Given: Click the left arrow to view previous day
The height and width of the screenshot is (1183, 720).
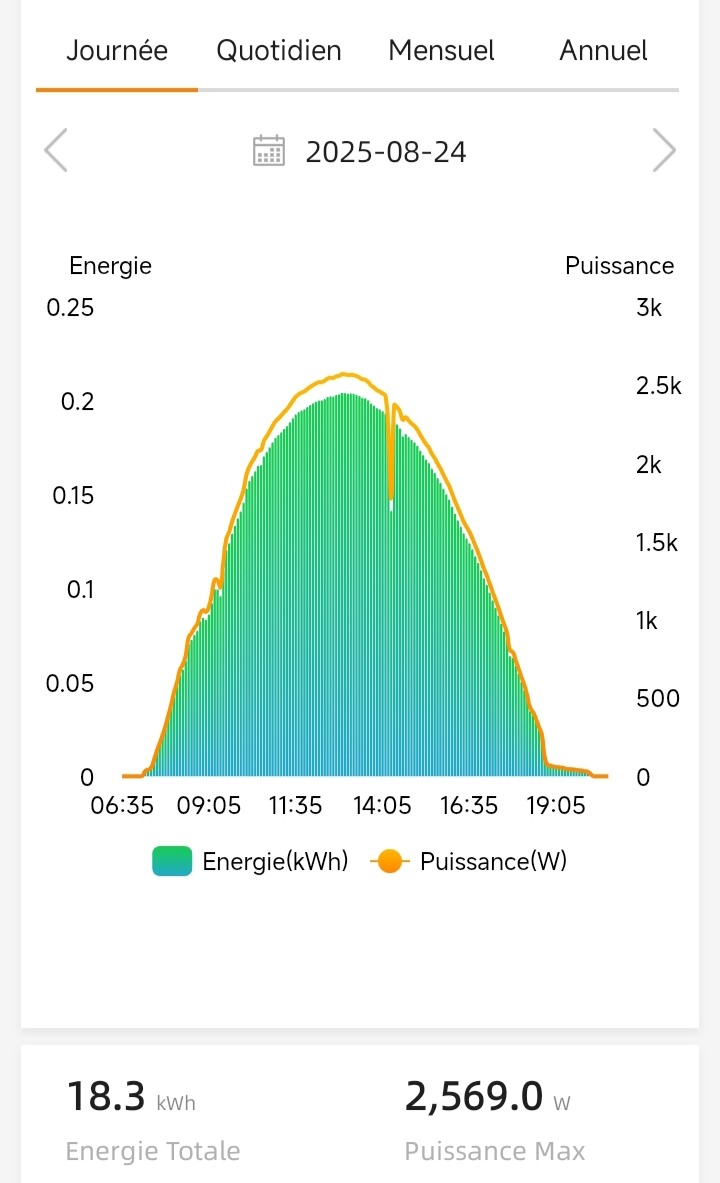Looking at the screenshot, I should [55, 151].
